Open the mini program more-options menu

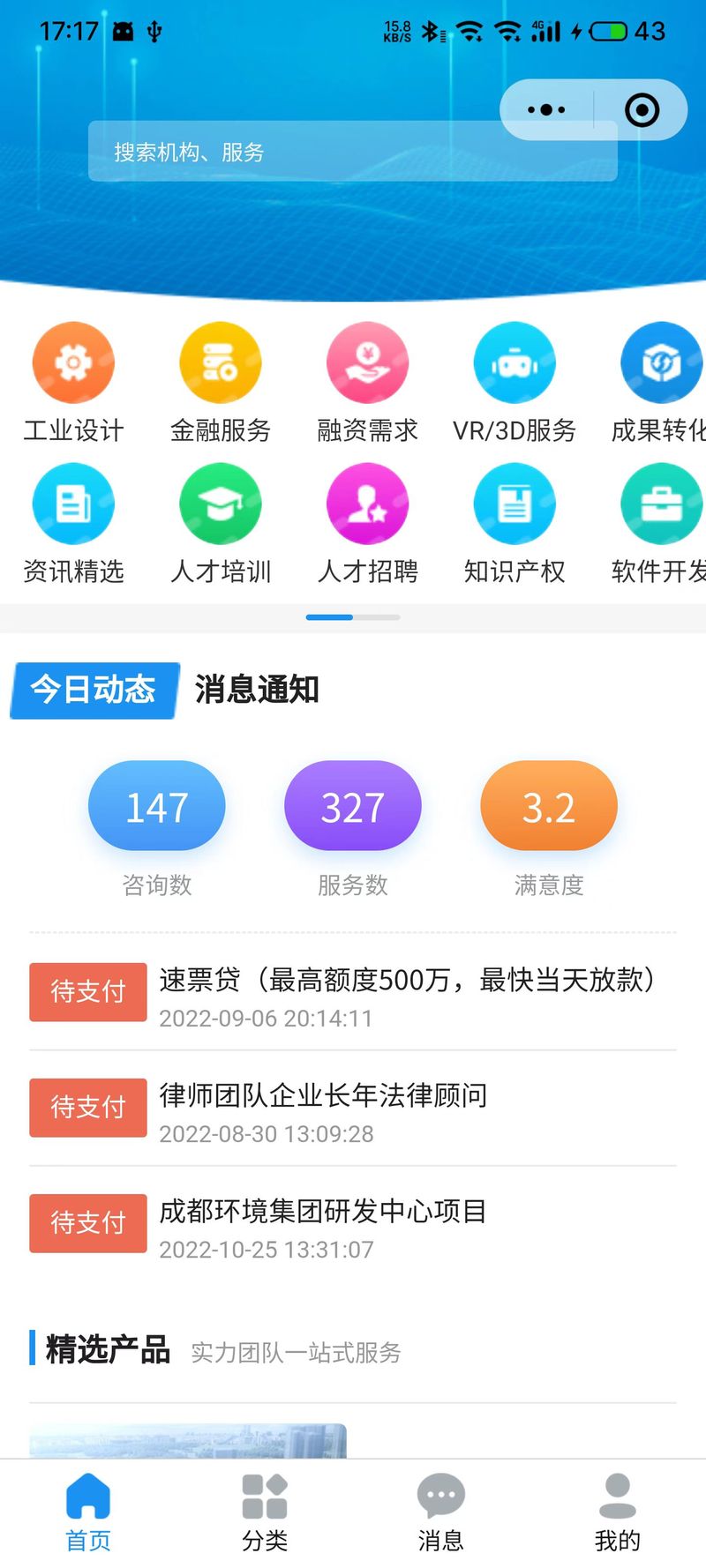tap(546, 110)
